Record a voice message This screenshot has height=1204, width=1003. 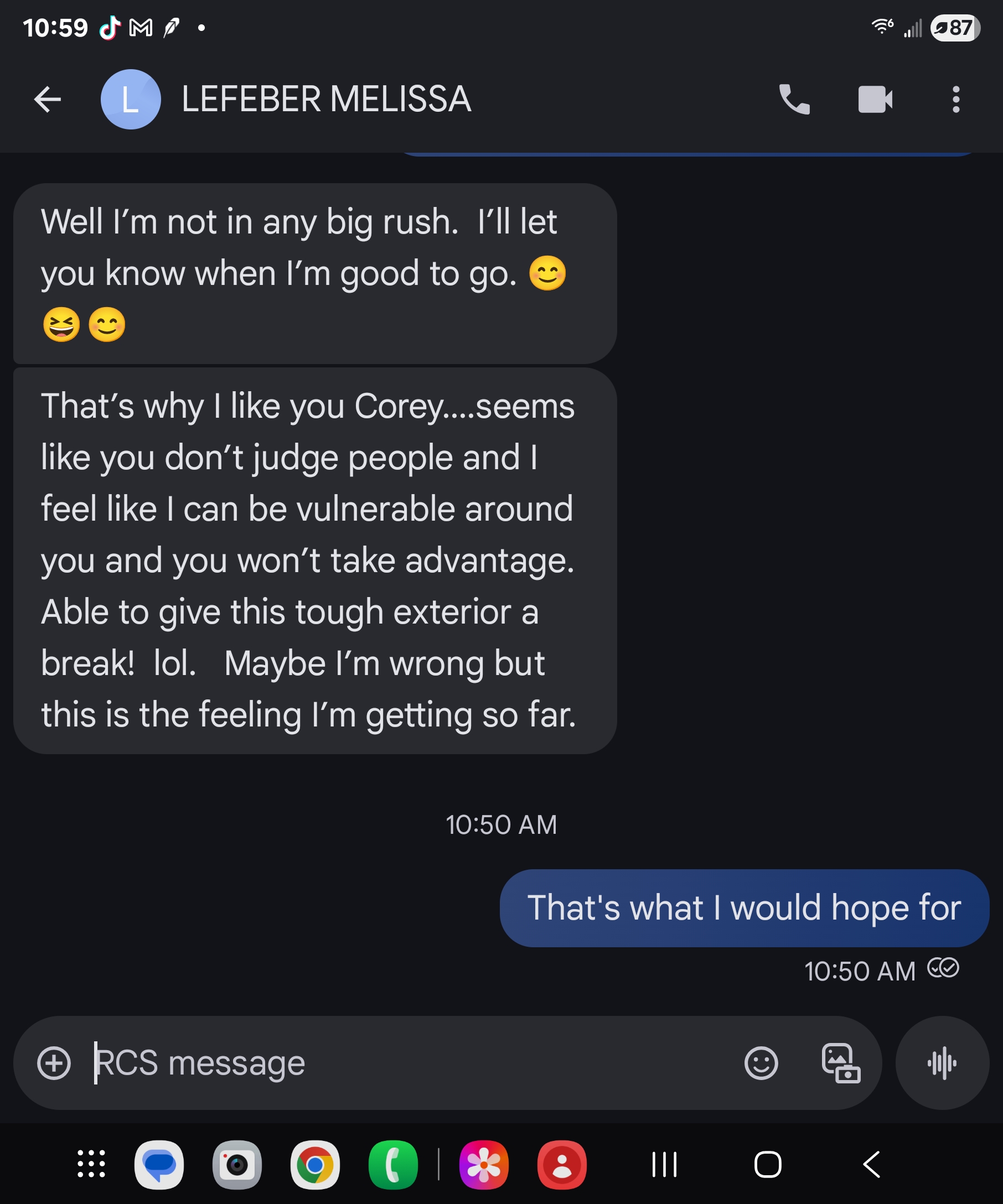pos(942,1063)
